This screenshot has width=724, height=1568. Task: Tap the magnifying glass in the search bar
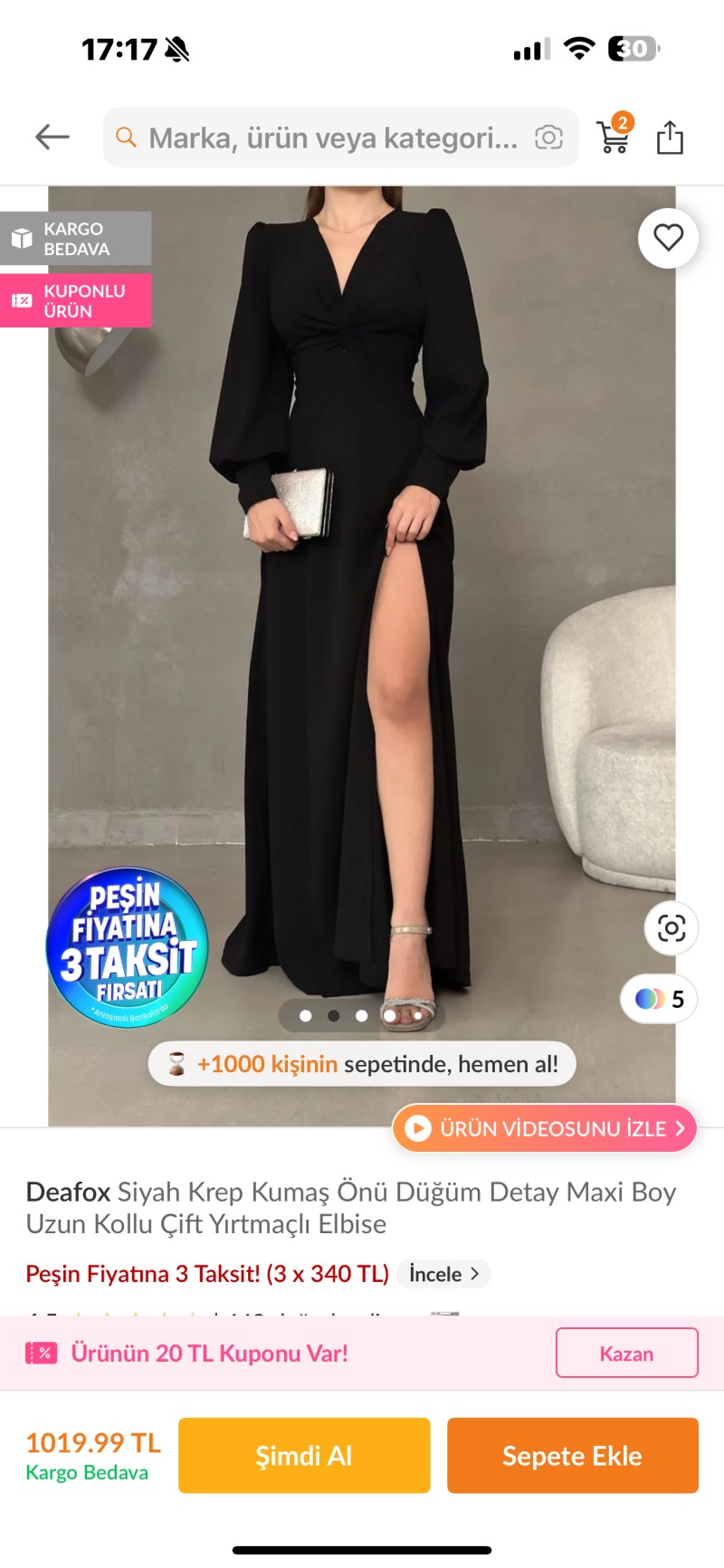[x=128, y=137]
